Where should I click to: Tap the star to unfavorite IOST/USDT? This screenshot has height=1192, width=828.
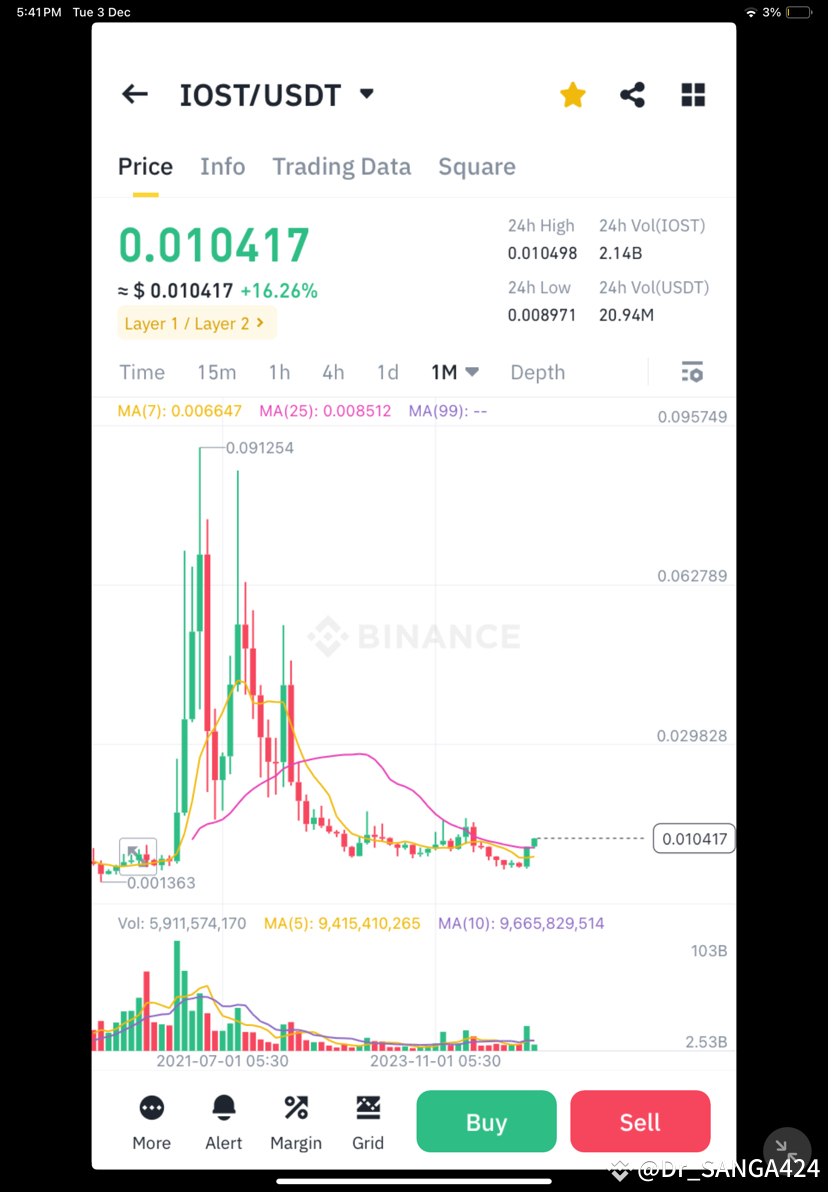pyautogui.click(x=572, y=94)
